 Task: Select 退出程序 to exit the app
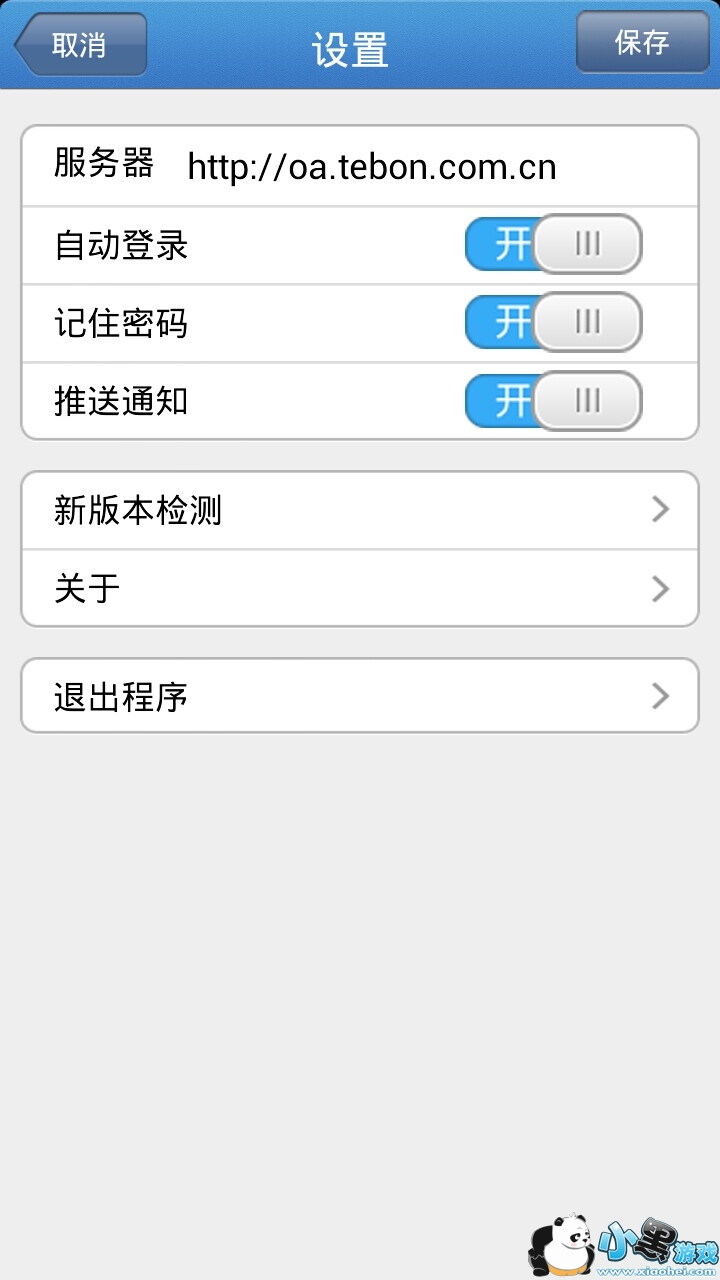(360, 696)
